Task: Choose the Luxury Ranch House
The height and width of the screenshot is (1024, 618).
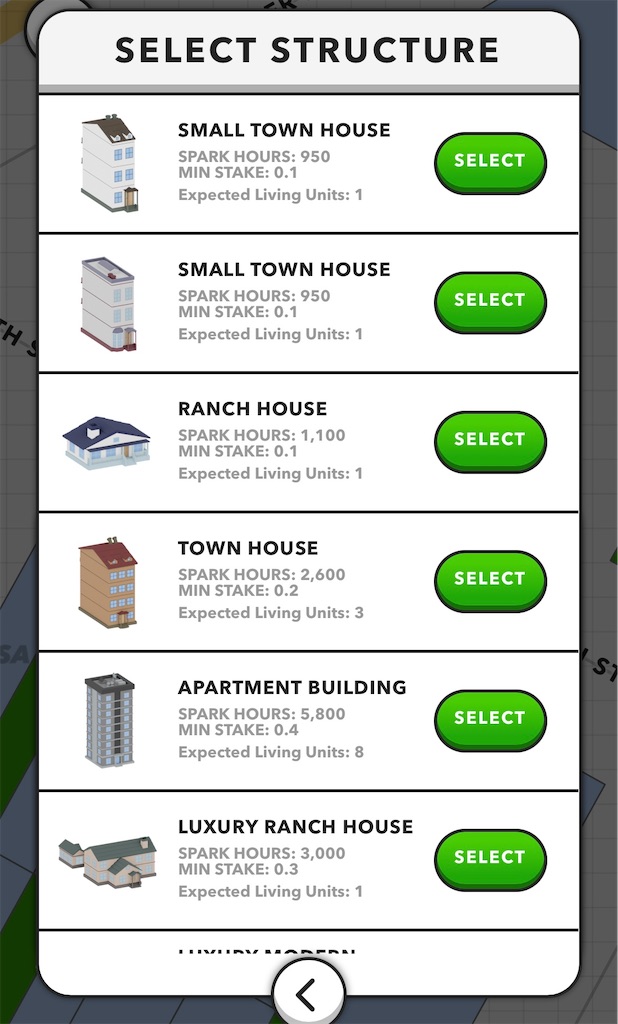Action: point(490,857)
